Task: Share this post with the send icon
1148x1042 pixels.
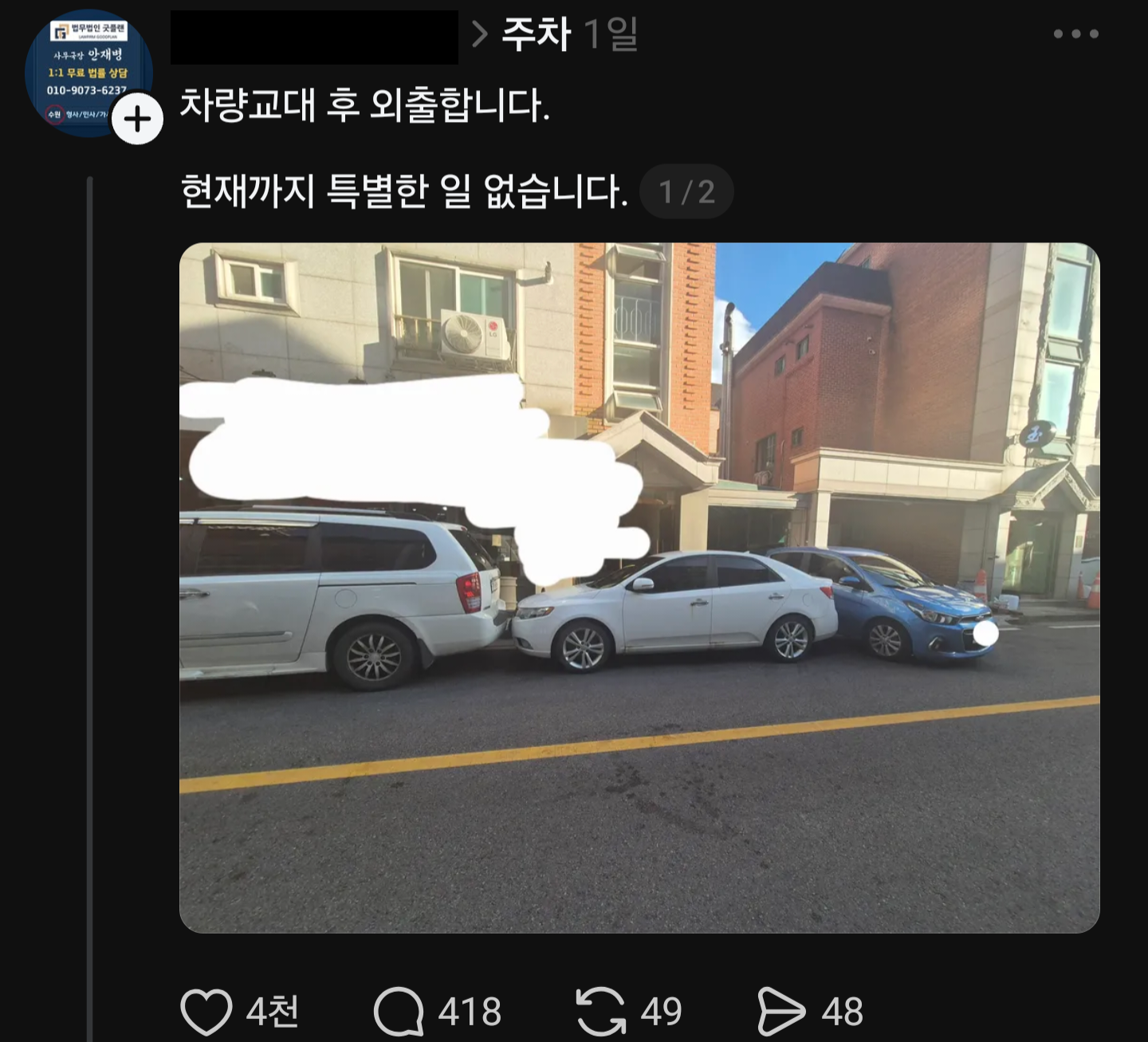Action: point(780,1011)
